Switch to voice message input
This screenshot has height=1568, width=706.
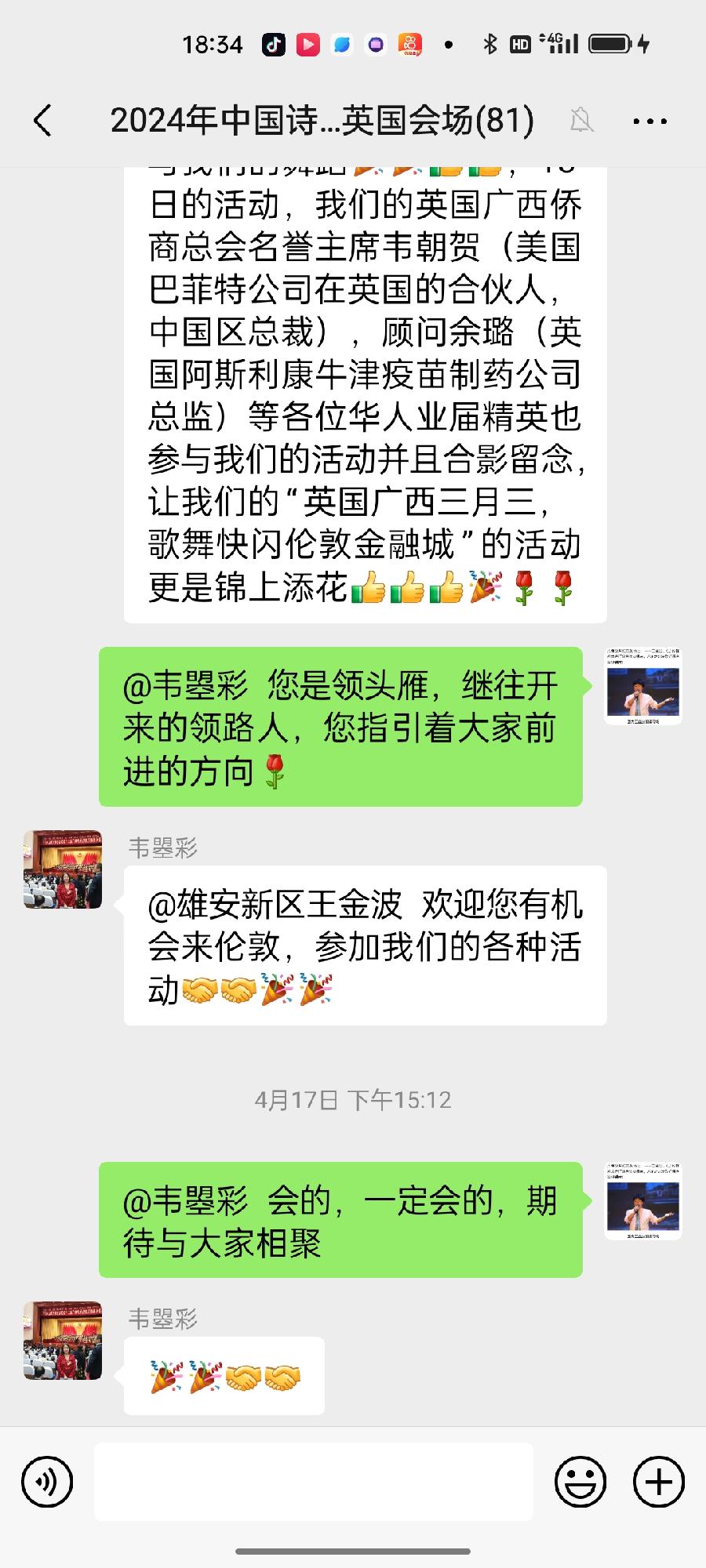point(47,1483)
